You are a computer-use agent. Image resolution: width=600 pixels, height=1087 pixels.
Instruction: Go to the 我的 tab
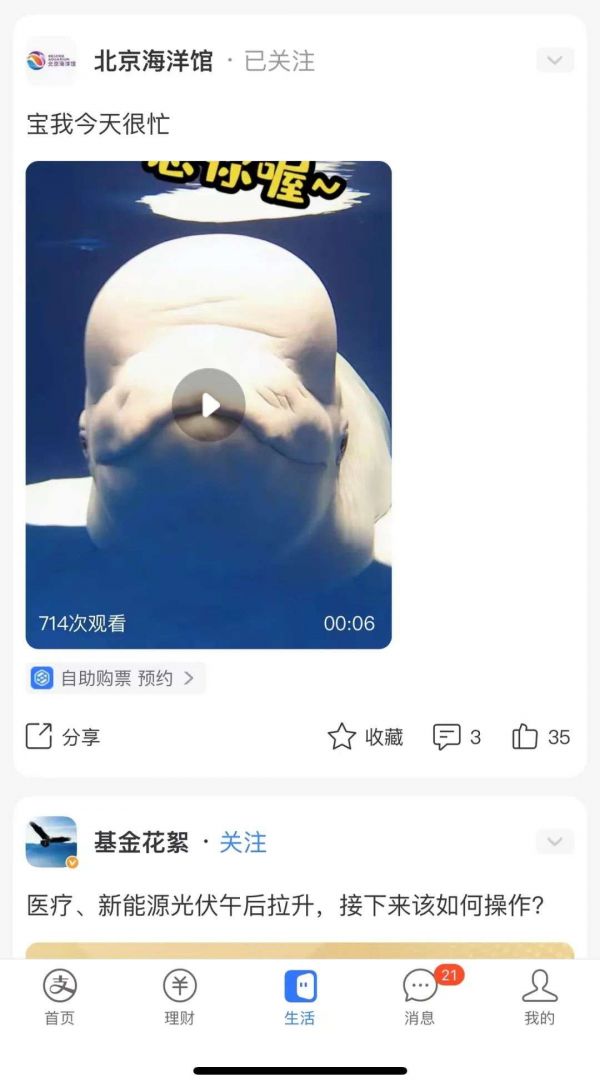539,996
